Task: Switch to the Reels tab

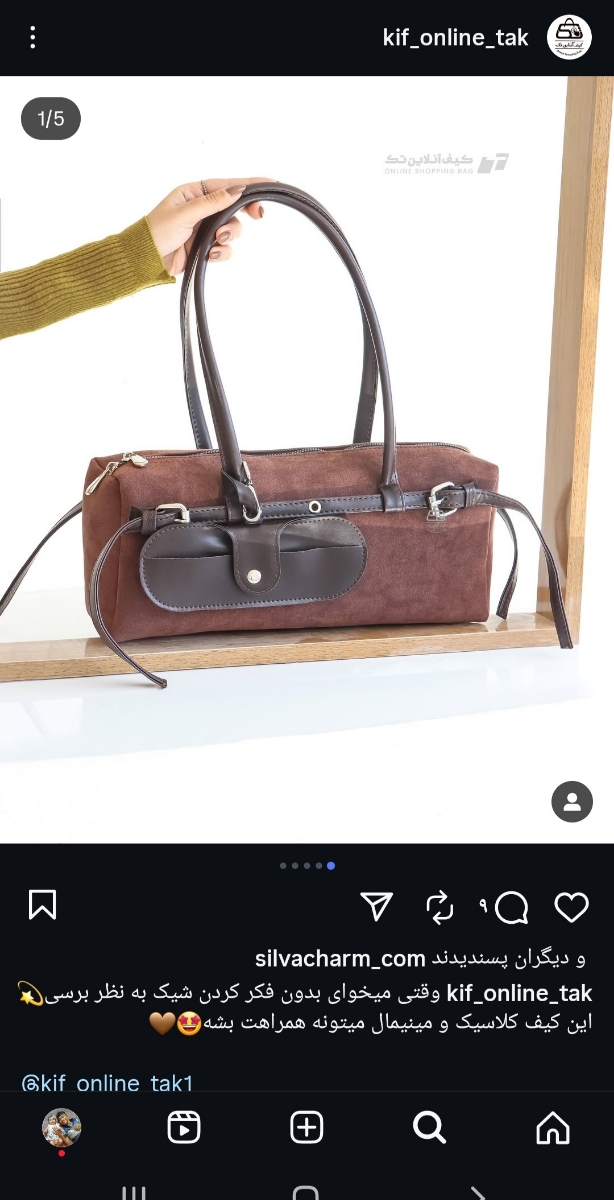Action: (184, 1128)
